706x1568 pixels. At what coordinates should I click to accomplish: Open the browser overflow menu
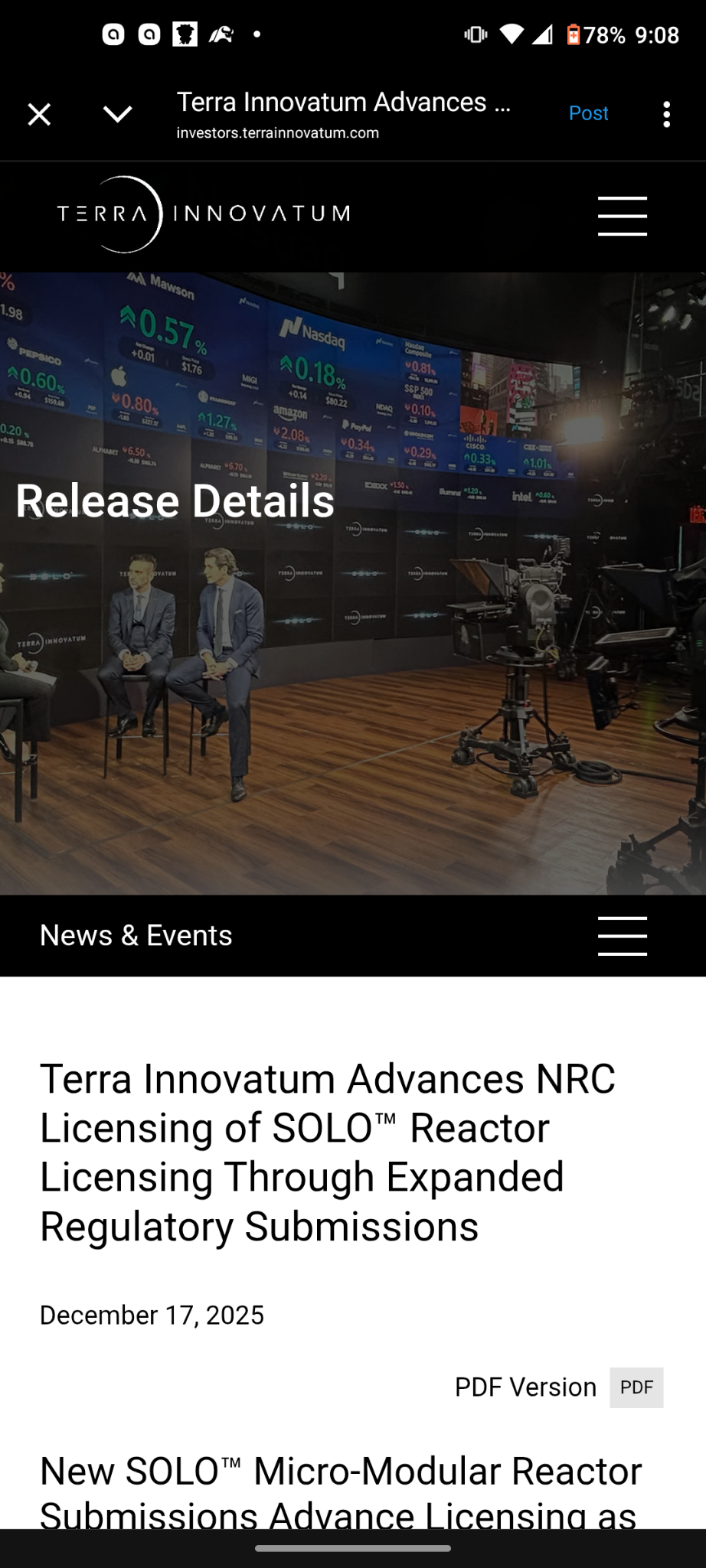coord(666,115)
